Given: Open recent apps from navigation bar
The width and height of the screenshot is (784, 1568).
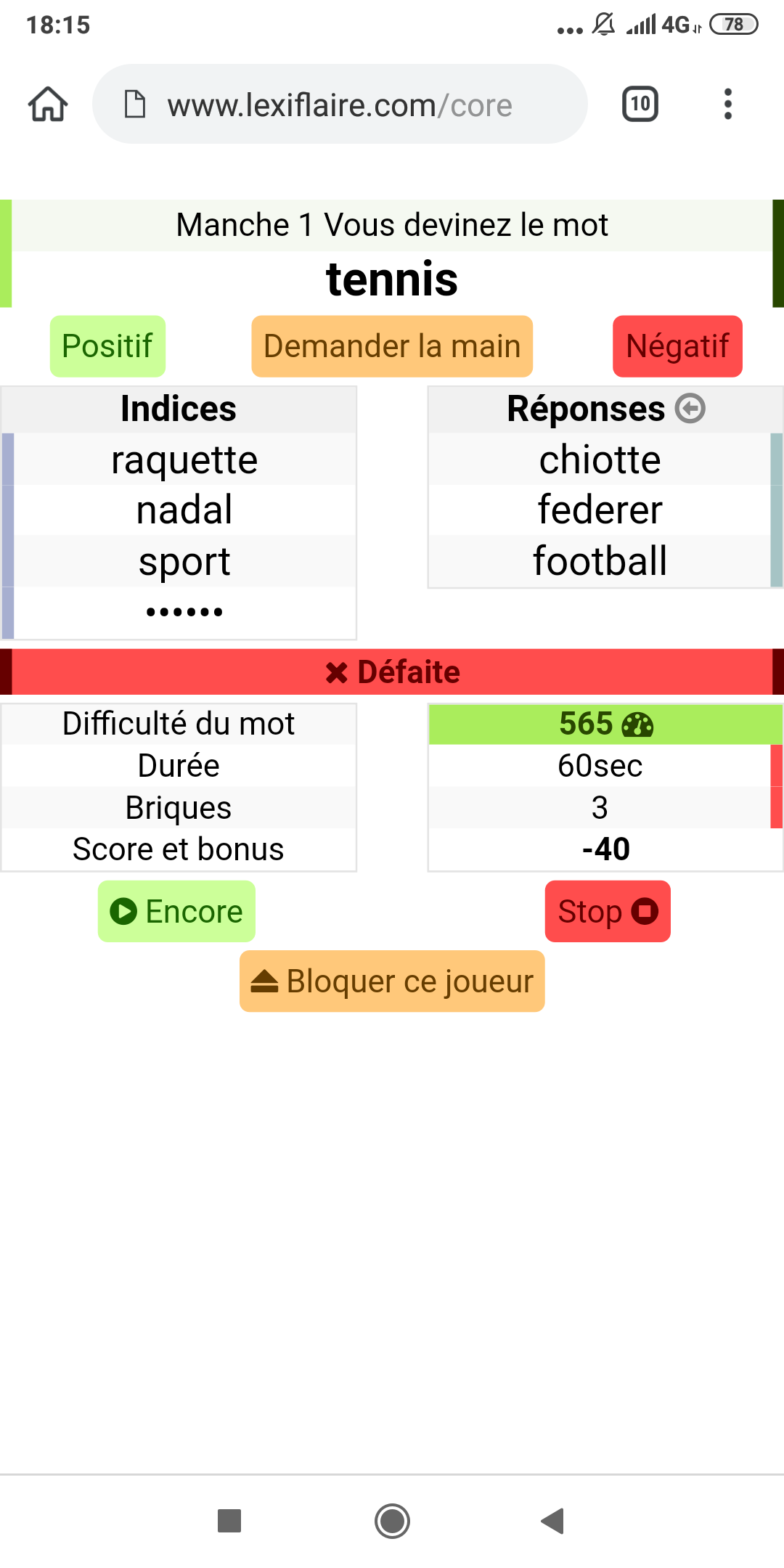Looking at the screenshot, I should (229, 1521).
